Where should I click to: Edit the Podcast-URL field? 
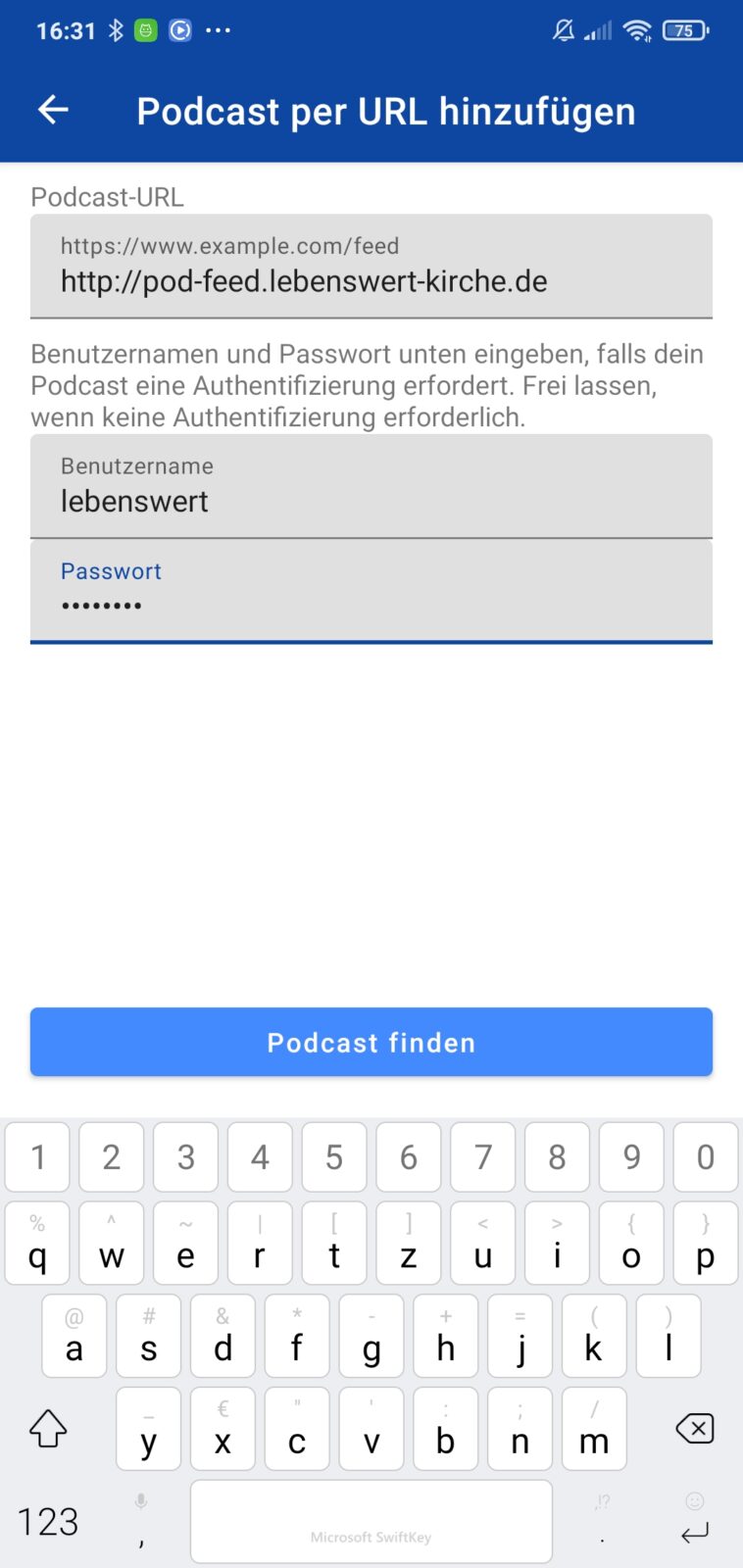(x=371, y=267)
